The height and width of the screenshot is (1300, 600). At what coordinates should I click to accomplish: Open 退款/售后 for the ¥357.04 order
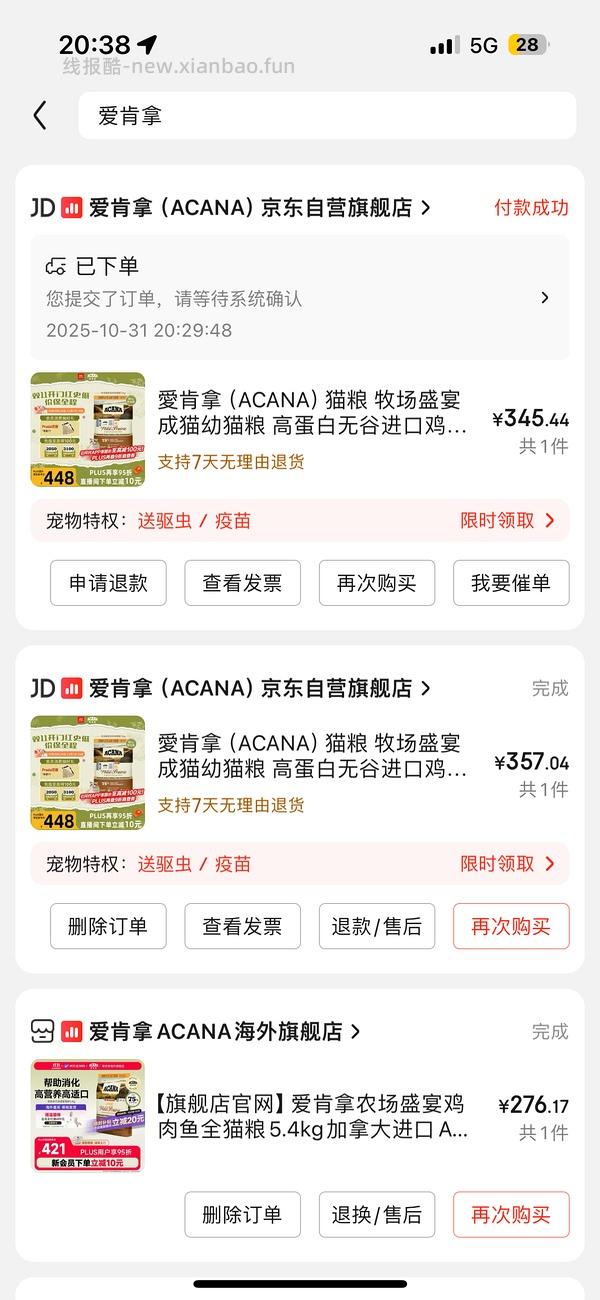[x=376, y=926]
